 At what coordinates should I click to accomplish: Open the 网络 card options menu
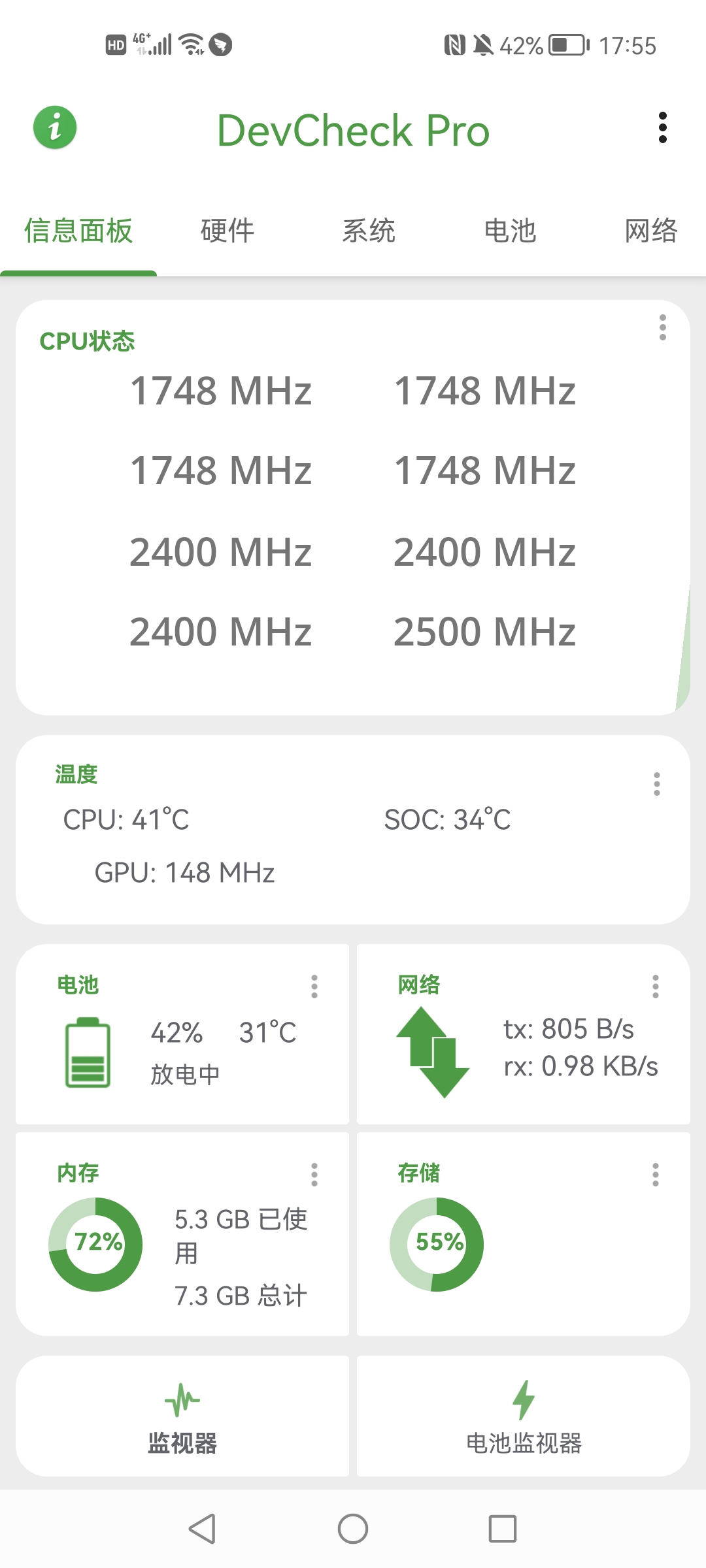click(655, 987)
